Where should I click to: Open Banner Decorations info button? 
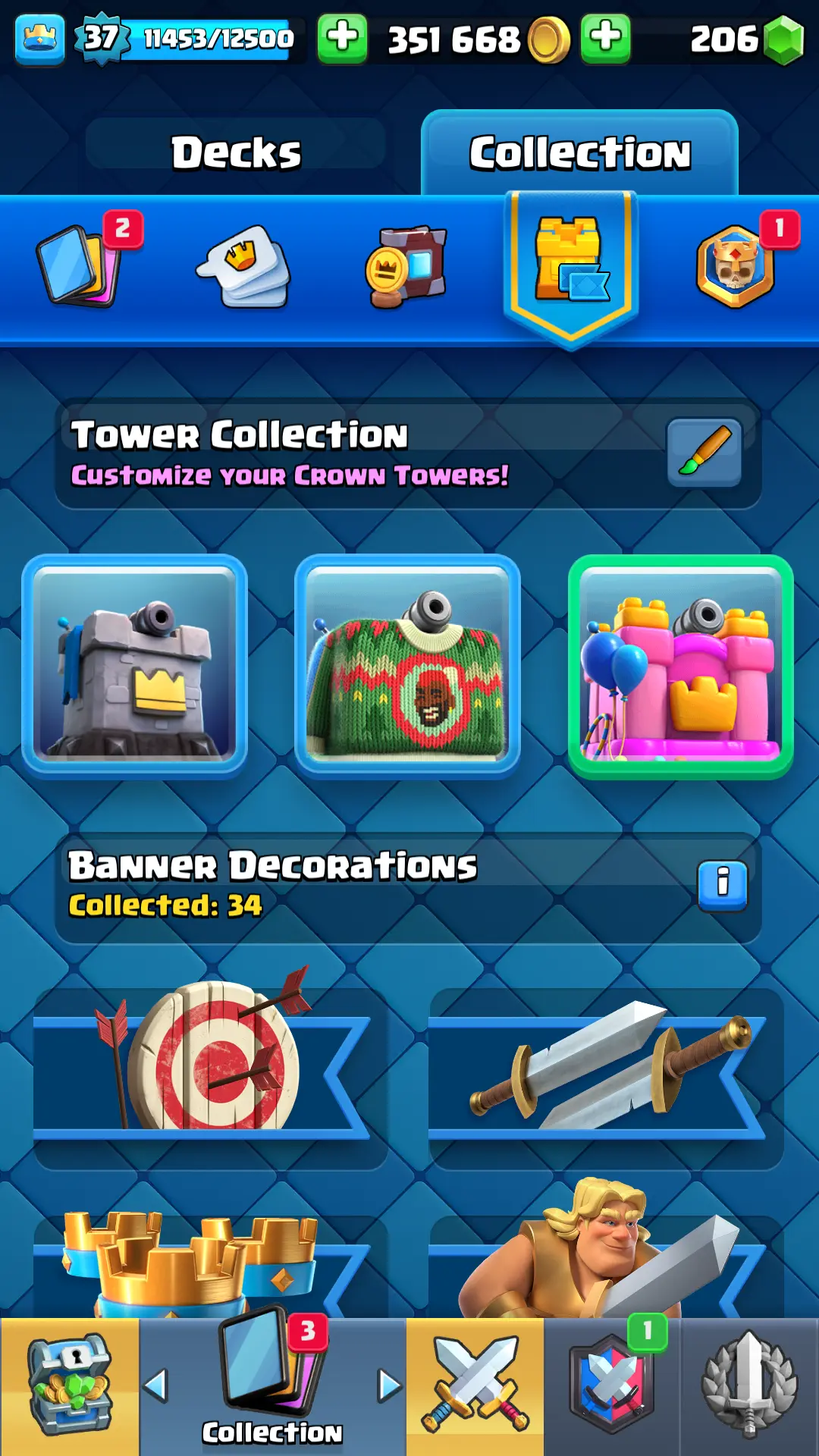click(x=722, y=884)
